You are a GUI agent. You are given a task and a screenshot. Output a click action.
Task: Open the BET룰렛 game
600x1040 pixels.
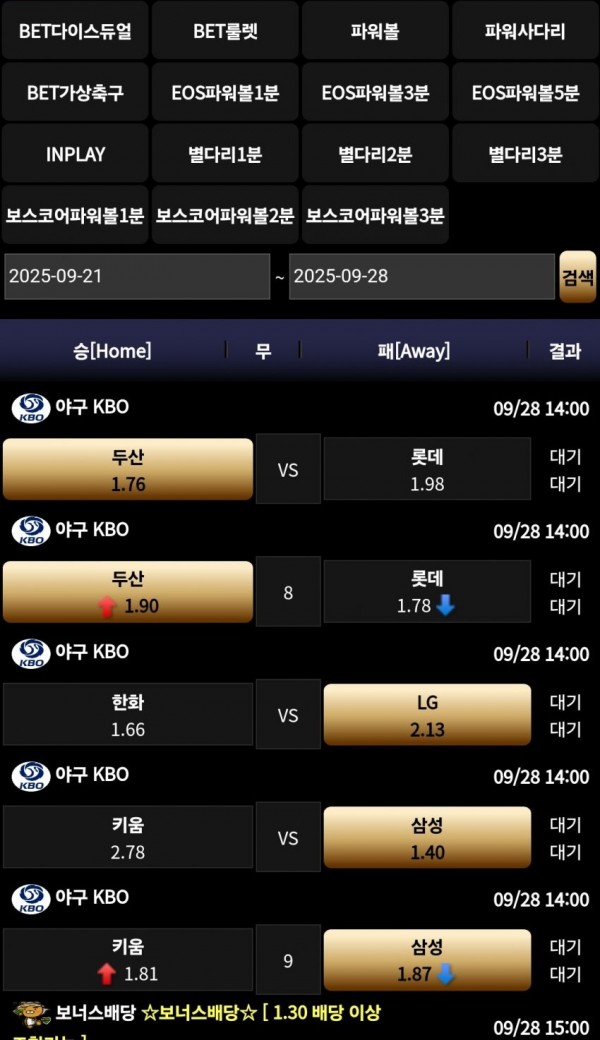click(x=225, y=31)
